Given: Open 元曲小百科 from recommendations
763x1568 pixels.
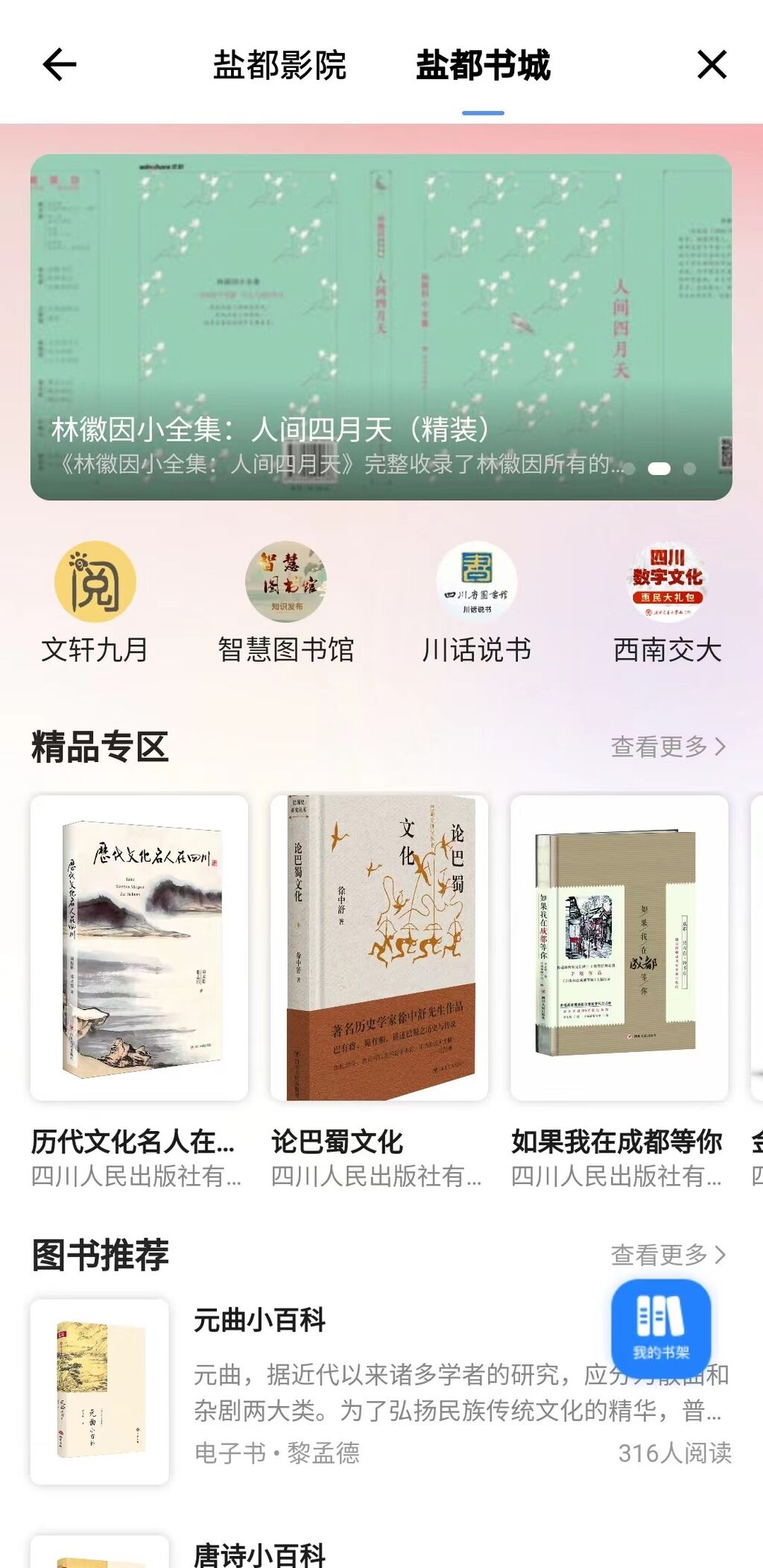Looking at the screenshot, I should pos(259,1320).
